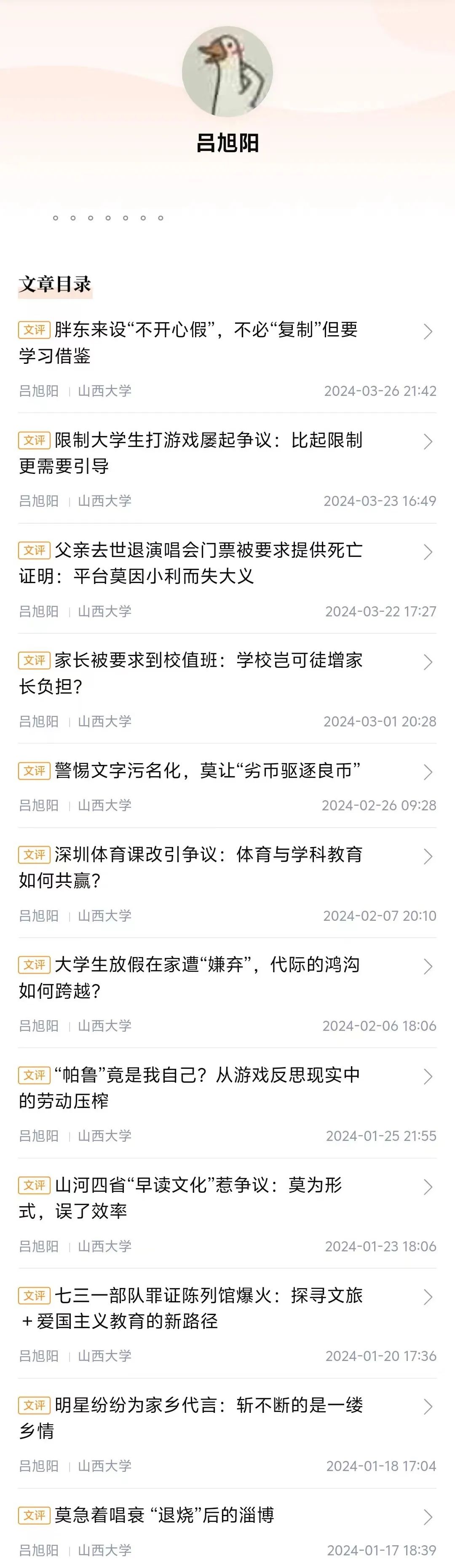Read article 莫急着唱衰"退烧"后的淄博
The height and width of the screenshot is (1568, 455).
pyautogui.click(x=164, y=1515)
